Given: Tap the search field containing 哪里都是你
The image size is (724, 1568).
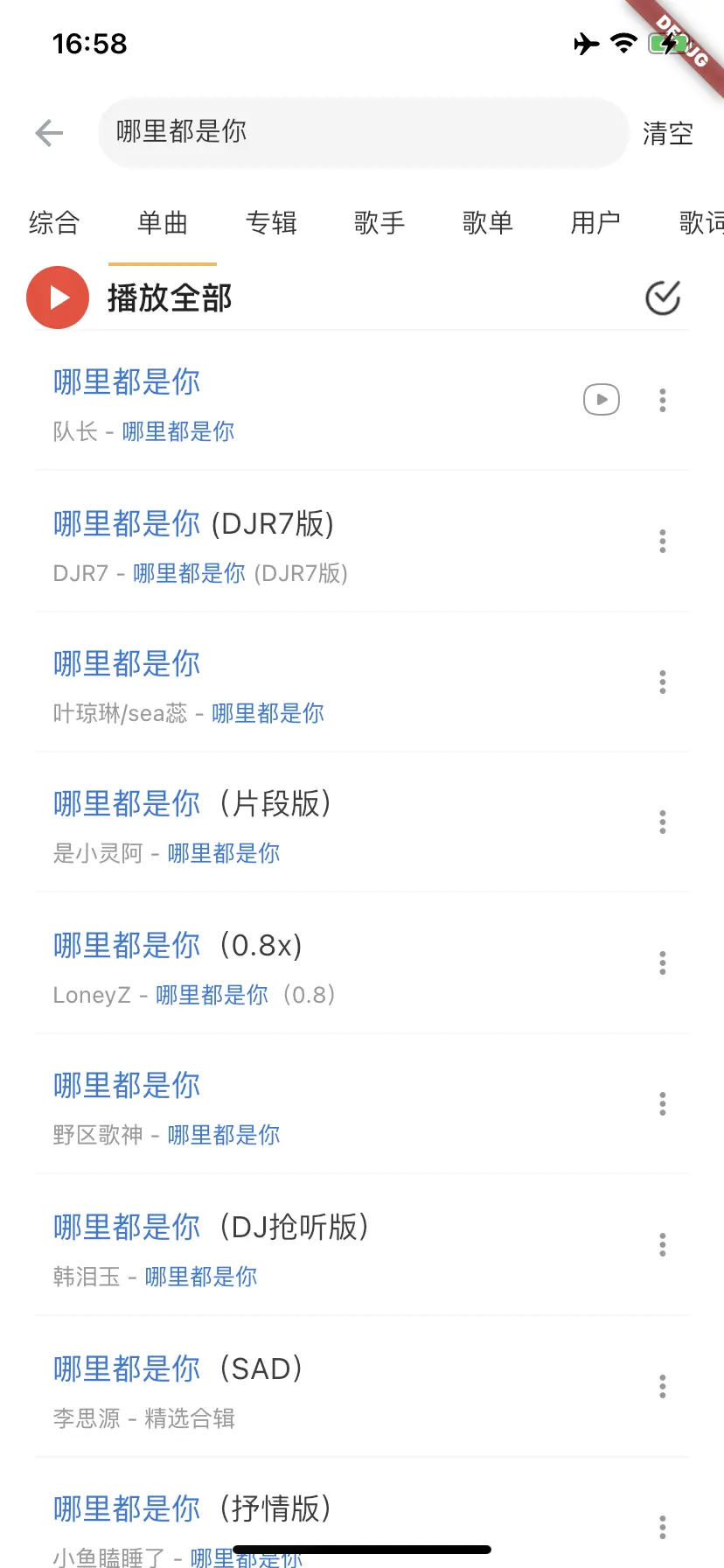Looking at the screenshot, I should tap(363, 132).
